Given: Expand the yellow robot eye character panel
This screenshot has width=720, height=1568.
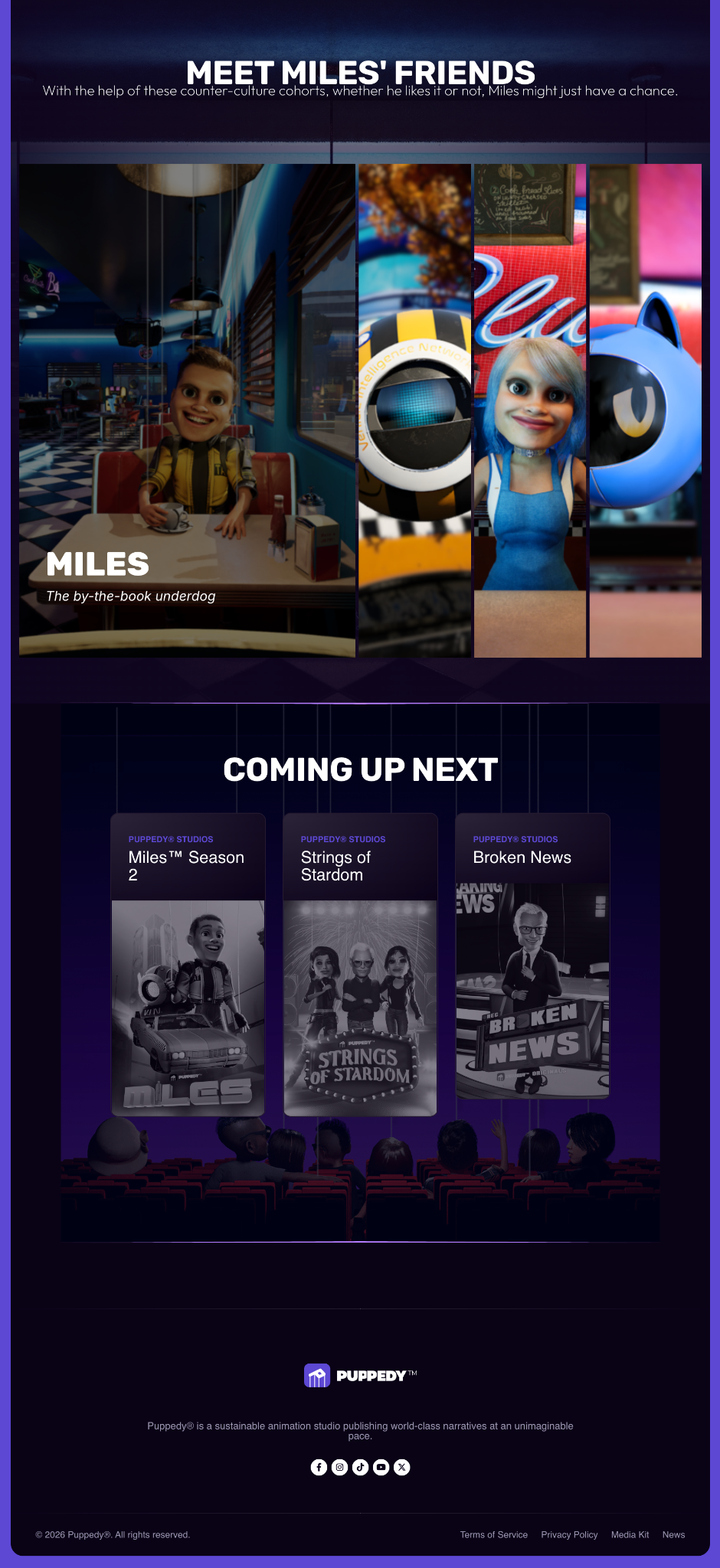Looking at the screenshot, I should 414,410.
